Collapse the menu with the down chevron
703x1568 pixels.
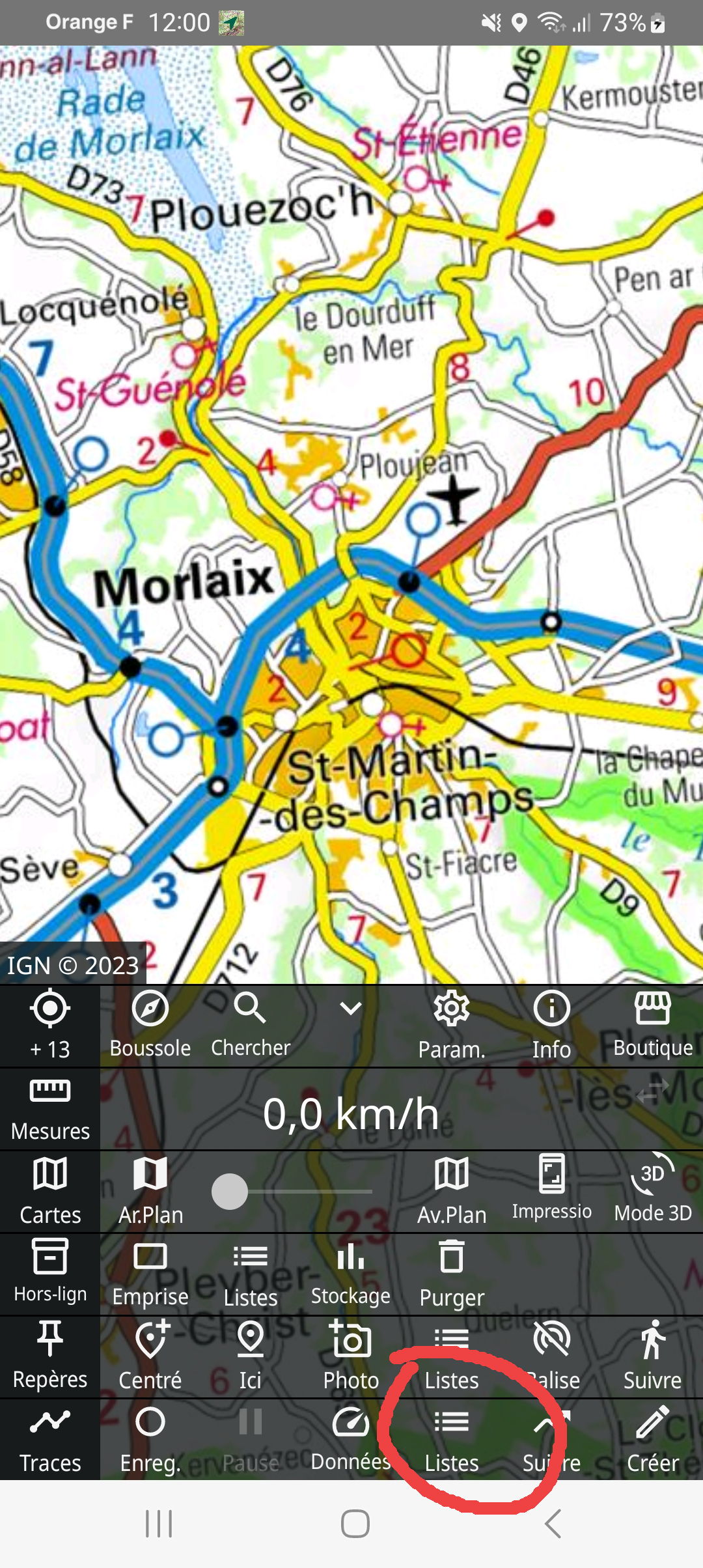pyautogui.click(x=351, y=1009)
